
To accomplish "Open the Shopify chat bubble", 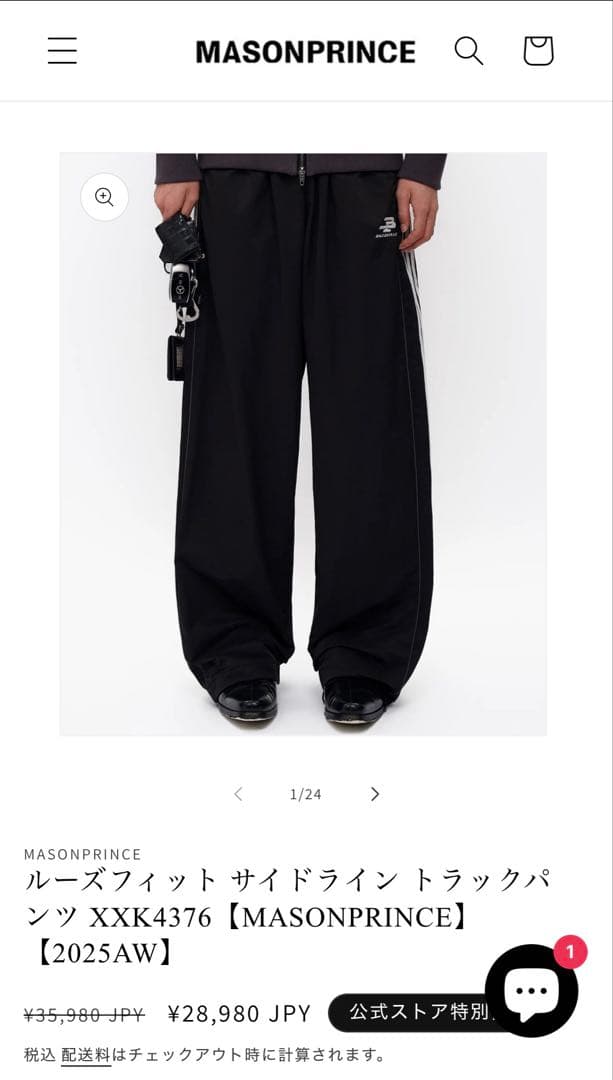I will (x=531, y=990).
